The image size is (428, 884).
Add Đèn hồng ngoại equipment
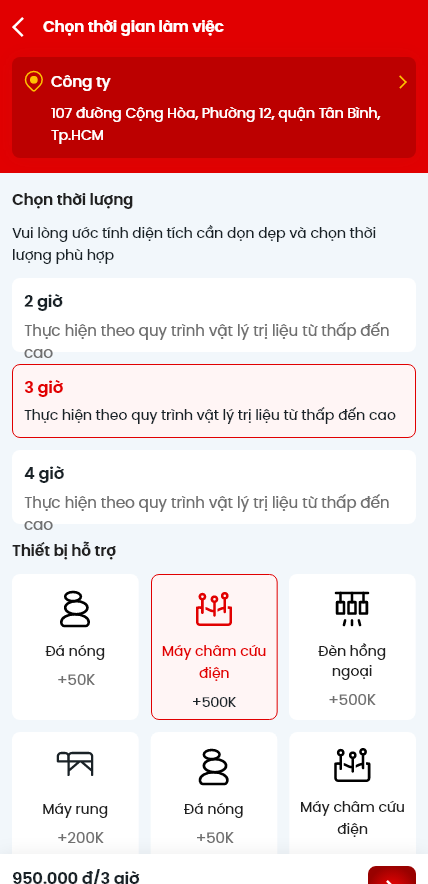coord(352,647)
